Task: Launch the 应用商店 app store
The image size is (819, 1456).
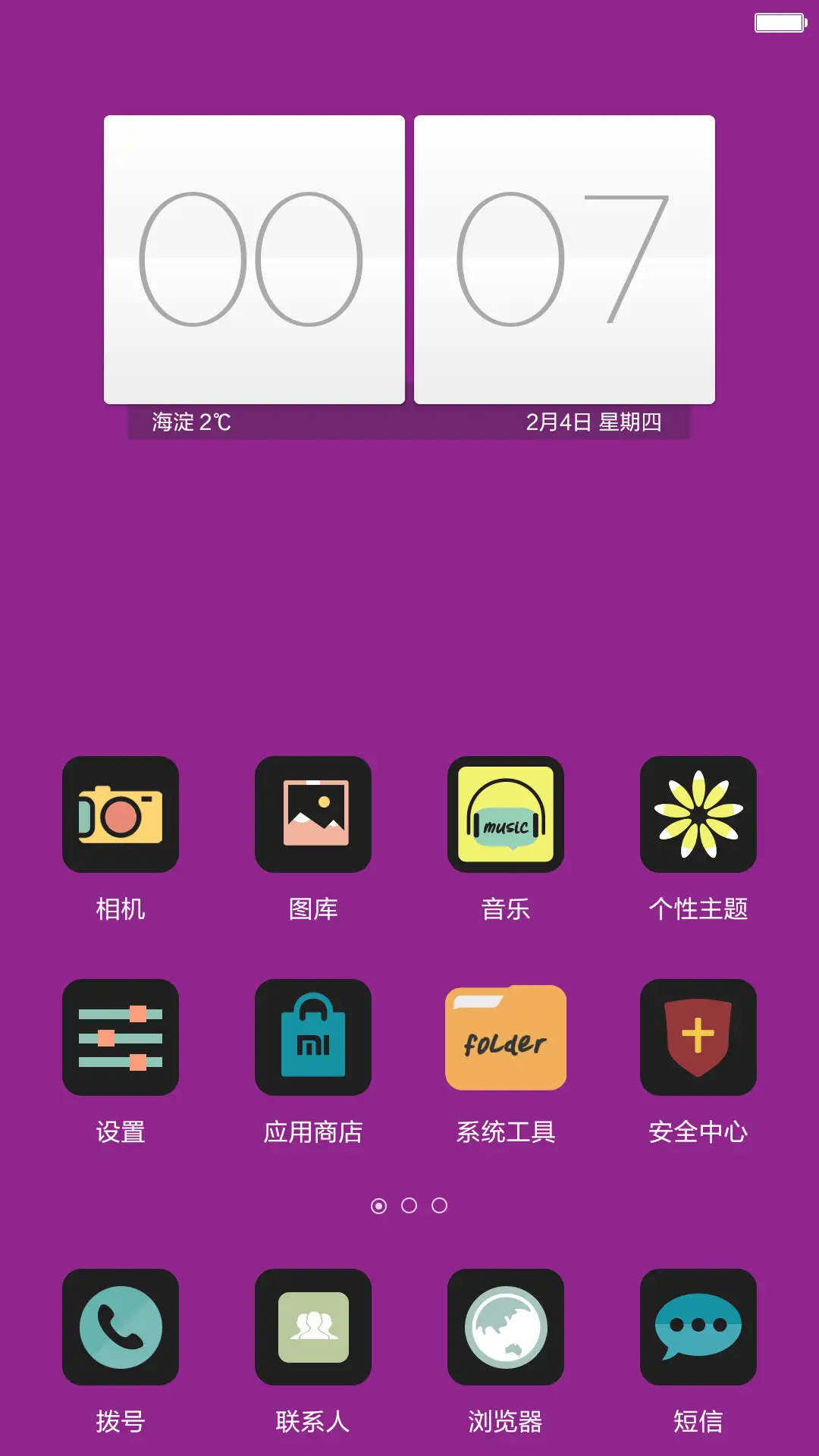Action: (313, 1037)
